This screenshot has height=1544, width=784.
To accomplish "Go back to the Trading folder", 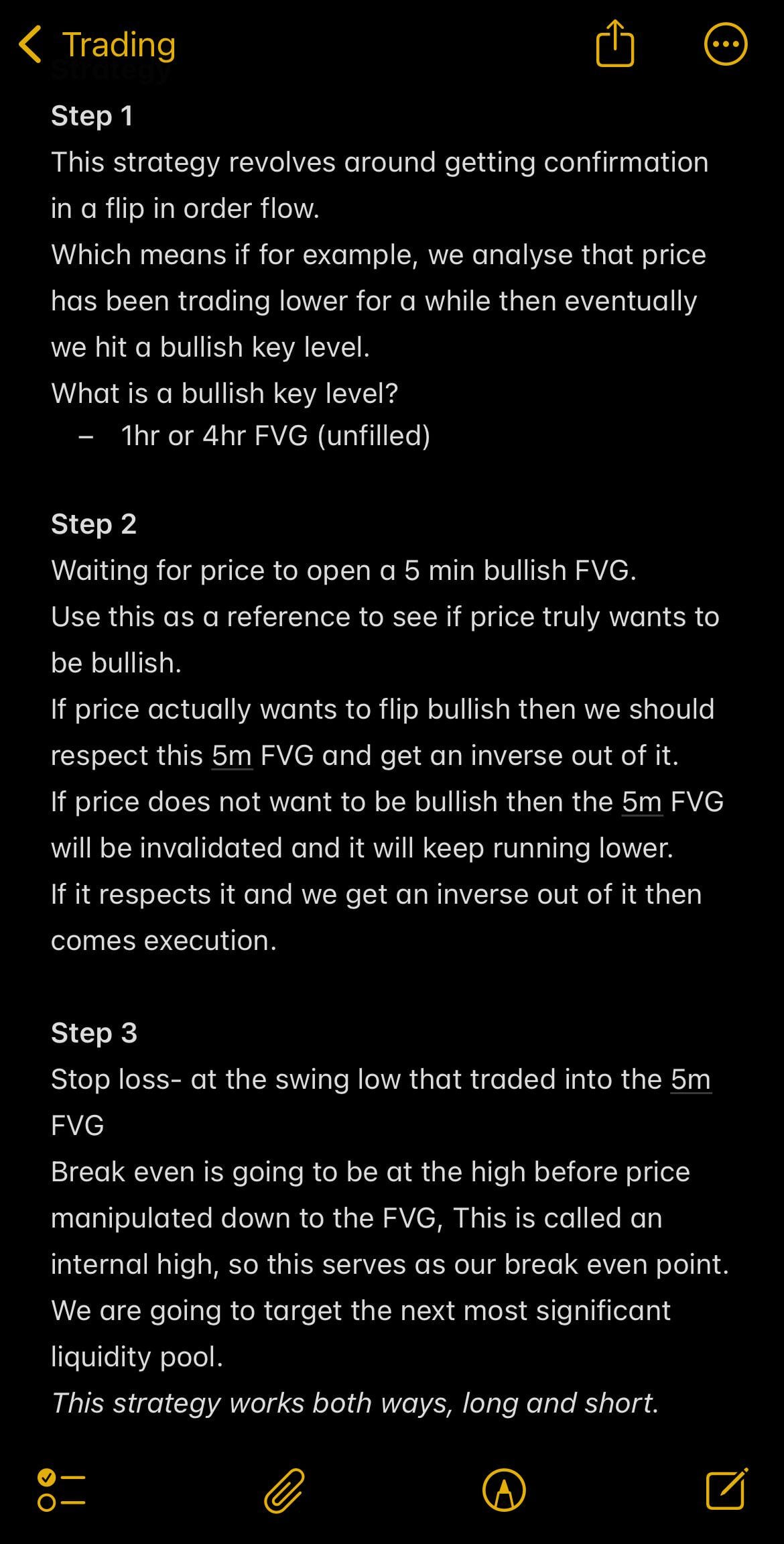I will [97, 46].
